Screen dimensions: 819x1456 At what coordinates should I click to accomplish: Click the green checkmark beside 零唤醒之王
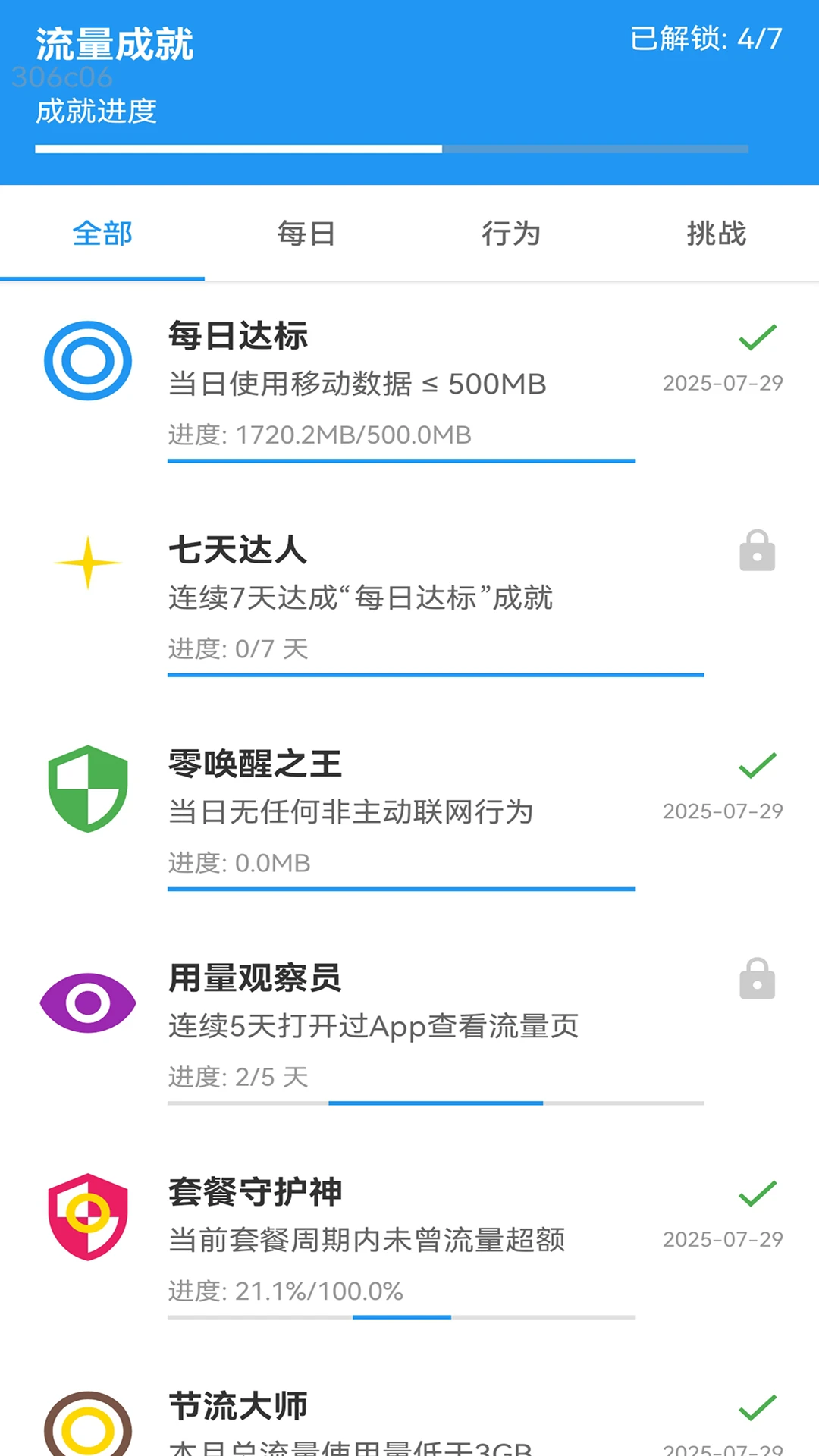(756, 767)
